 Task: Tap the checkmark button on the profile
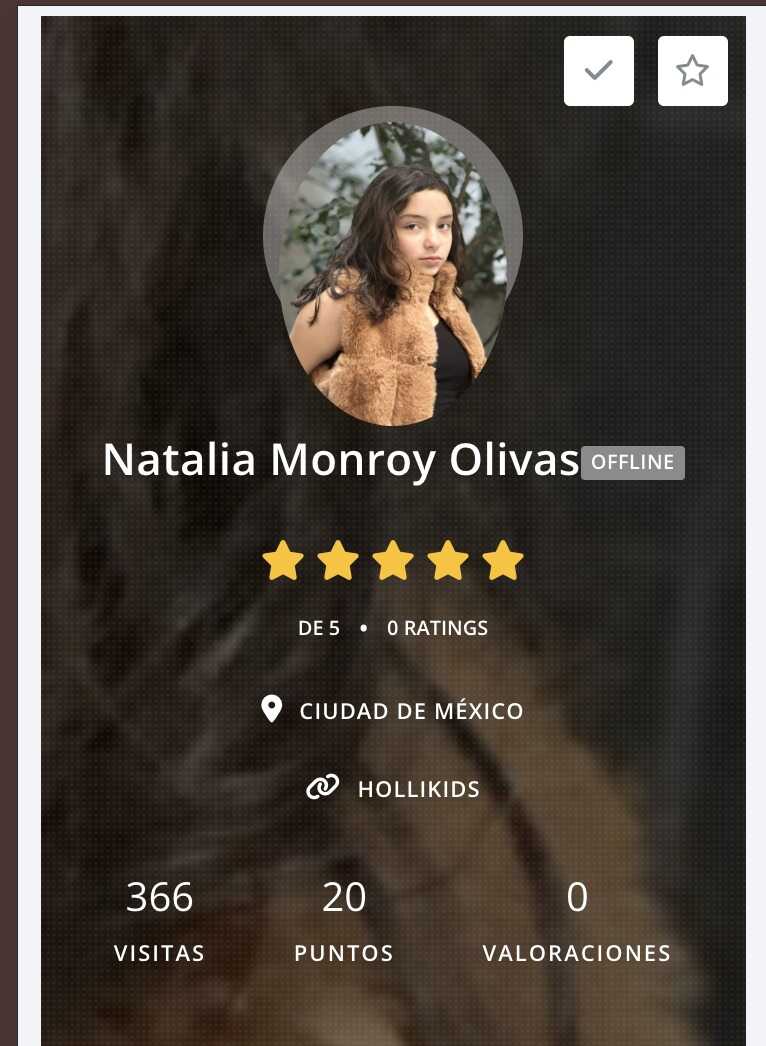click(598, 71)
